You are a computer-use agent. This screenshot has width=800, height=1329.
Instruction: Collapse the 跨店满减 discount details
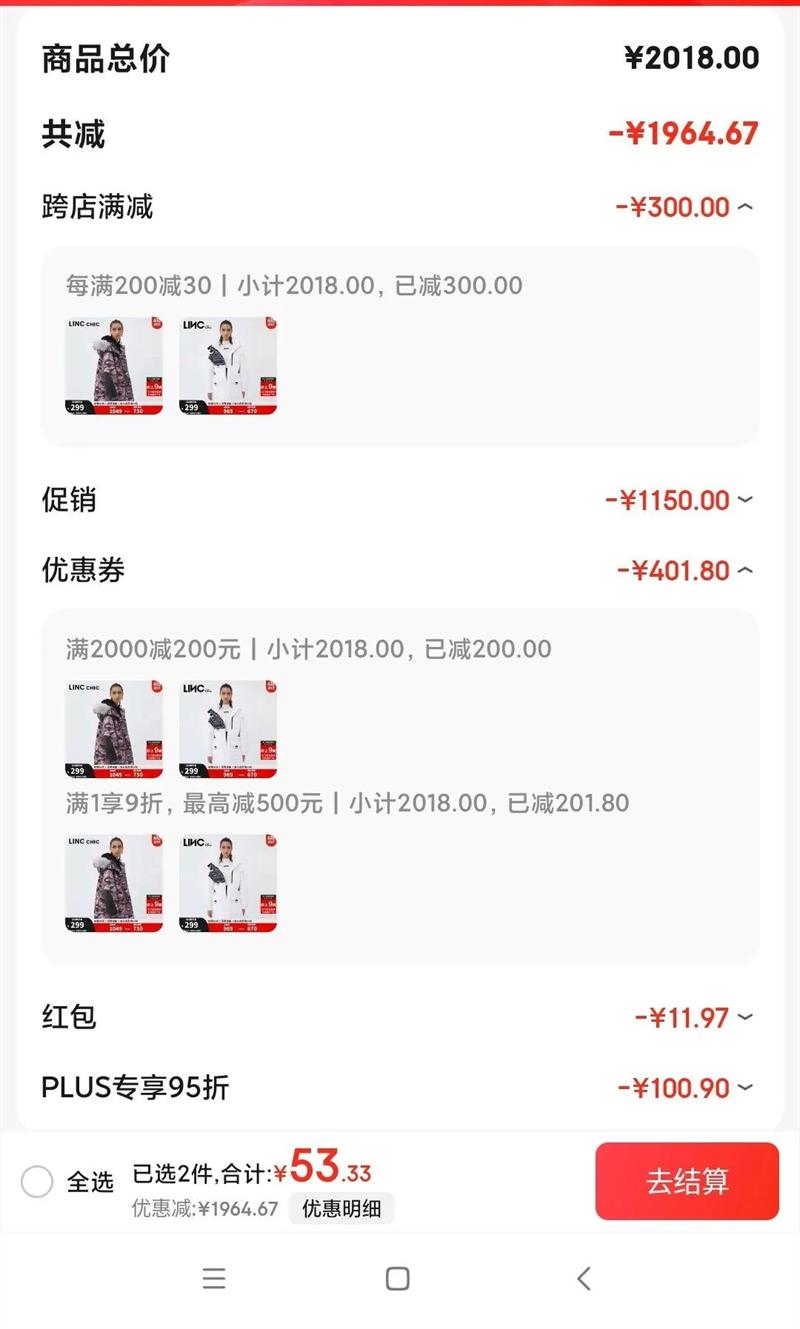coord(745,207)
